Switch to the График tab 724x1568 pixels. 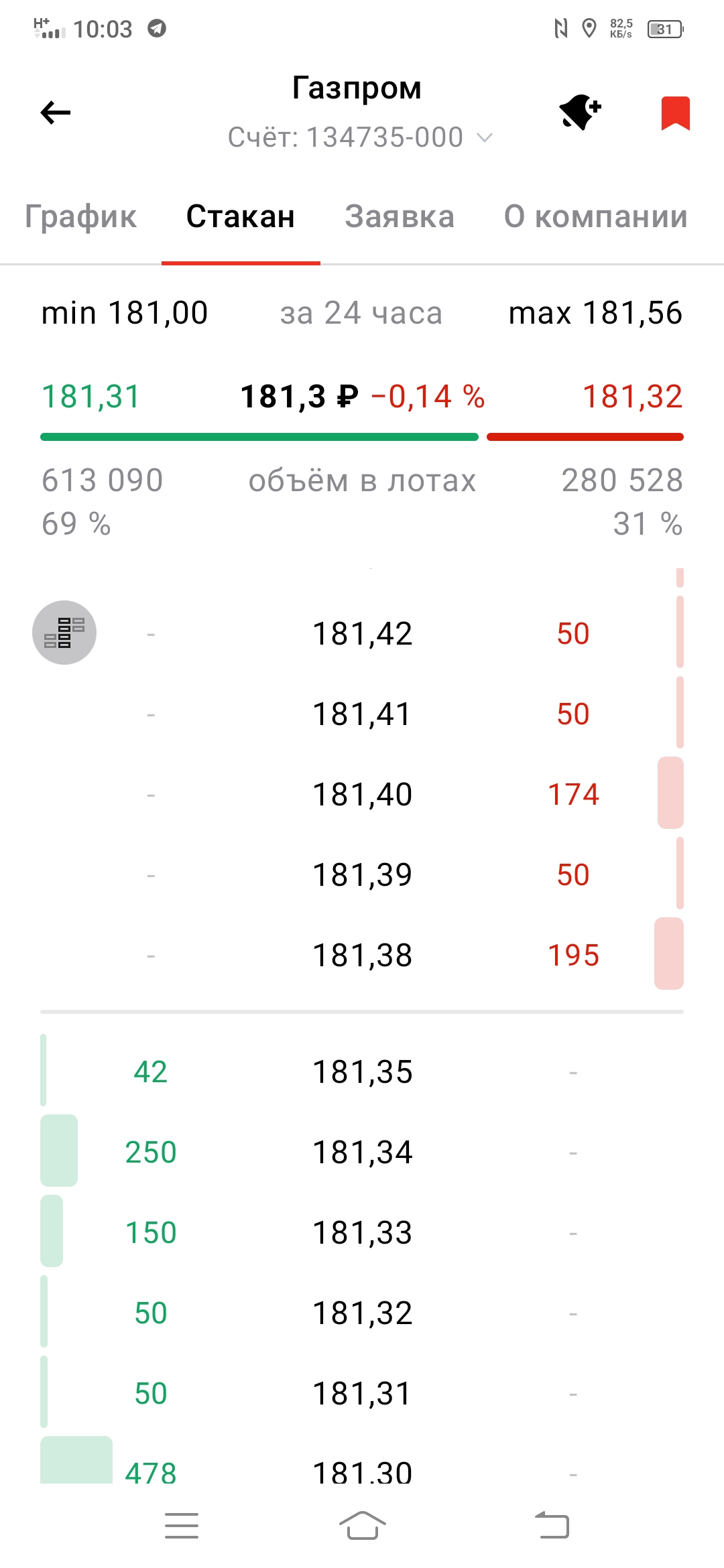(x=80, y=216)
